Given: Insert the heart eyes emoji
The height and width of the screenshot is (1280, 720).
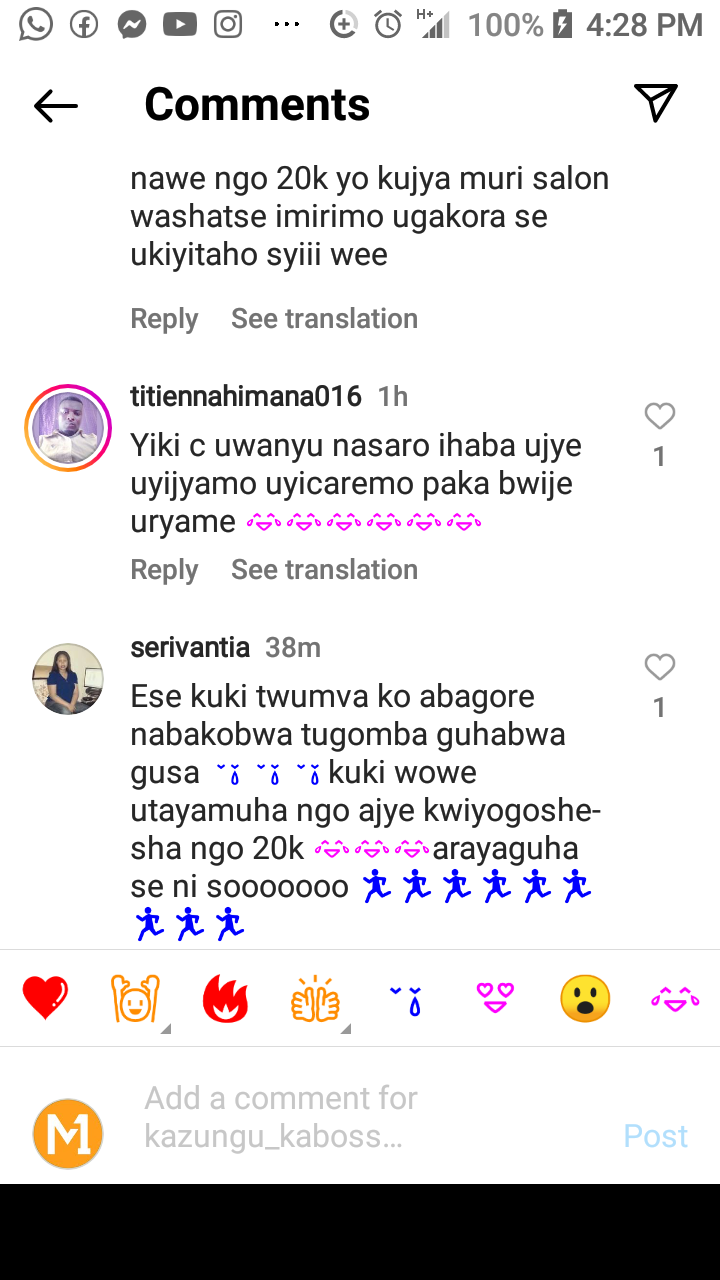Looking at the screenshot, I should 495,999.
